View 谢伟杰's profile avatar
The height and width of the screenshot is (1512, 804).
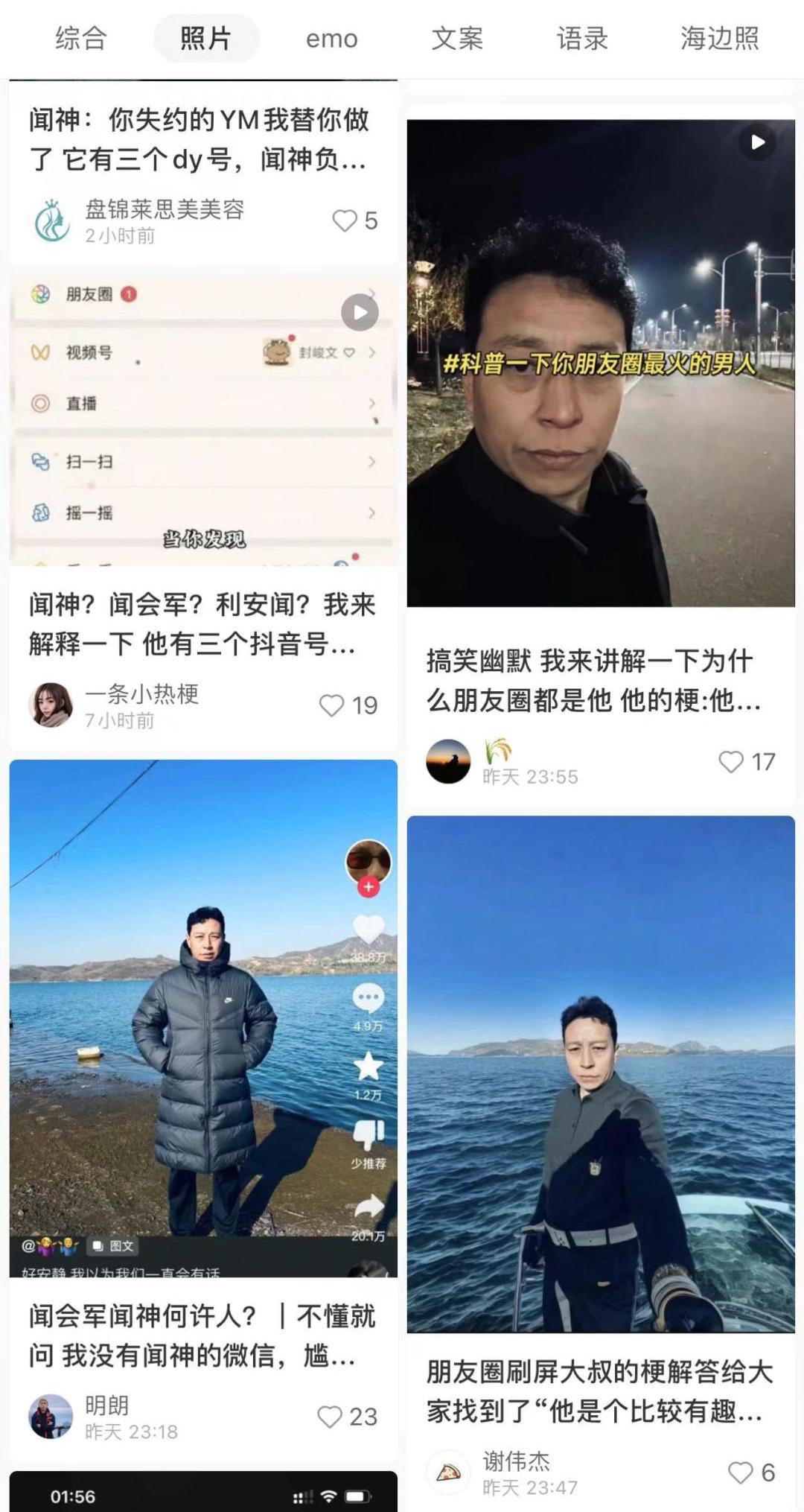pyautogui.click(x=448, y=1472)
